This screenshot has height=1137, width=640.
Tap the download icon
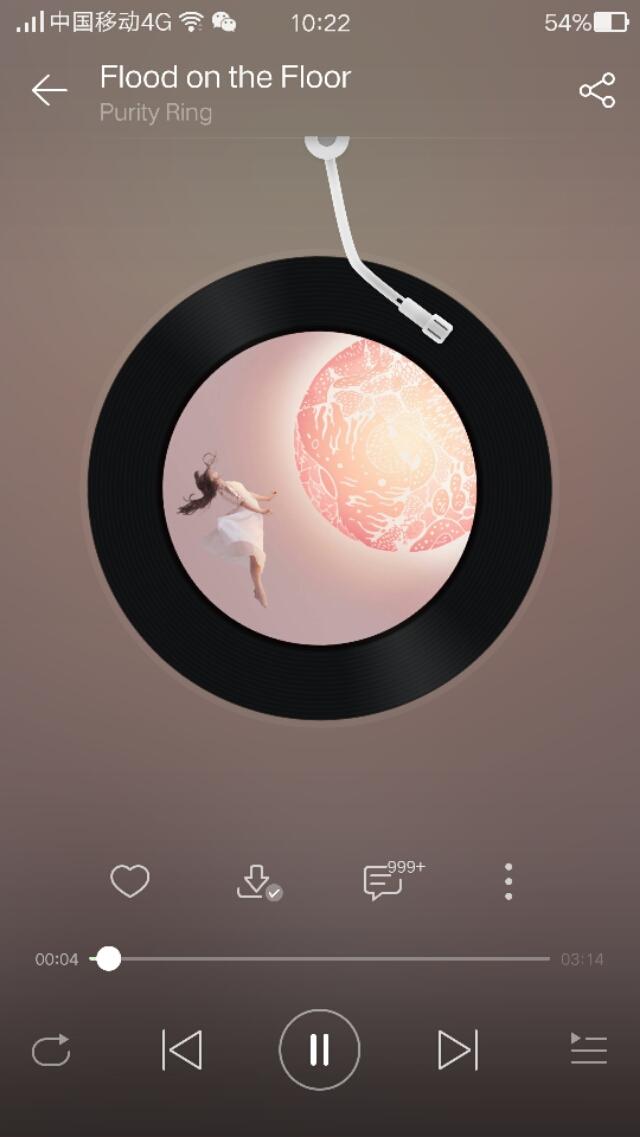pyautogui.click(x=256, y=881)
